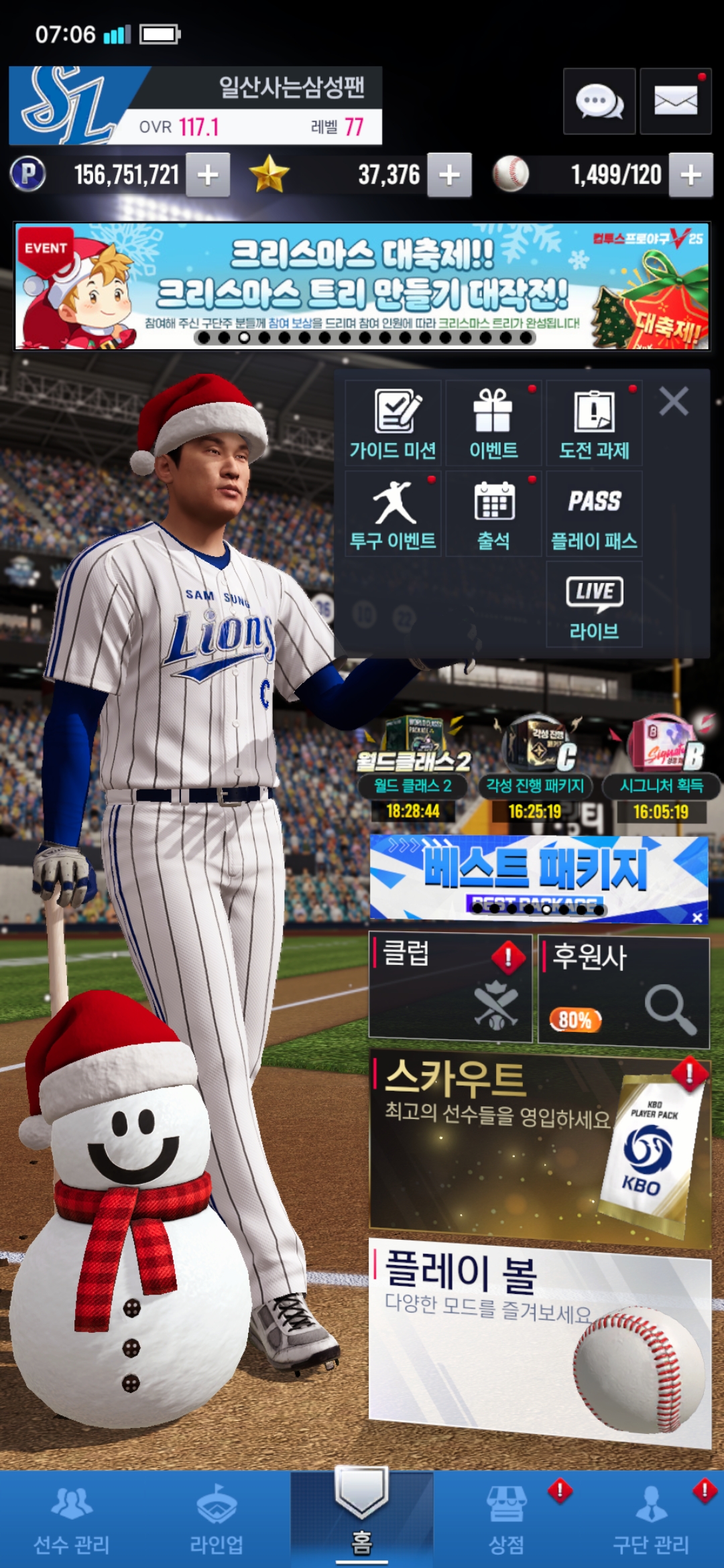Image resolution: width=724 pixels, height=1568 pixels.
Task: Open 스카우트 to recruit players
Action: click(x=540, y=1147)
